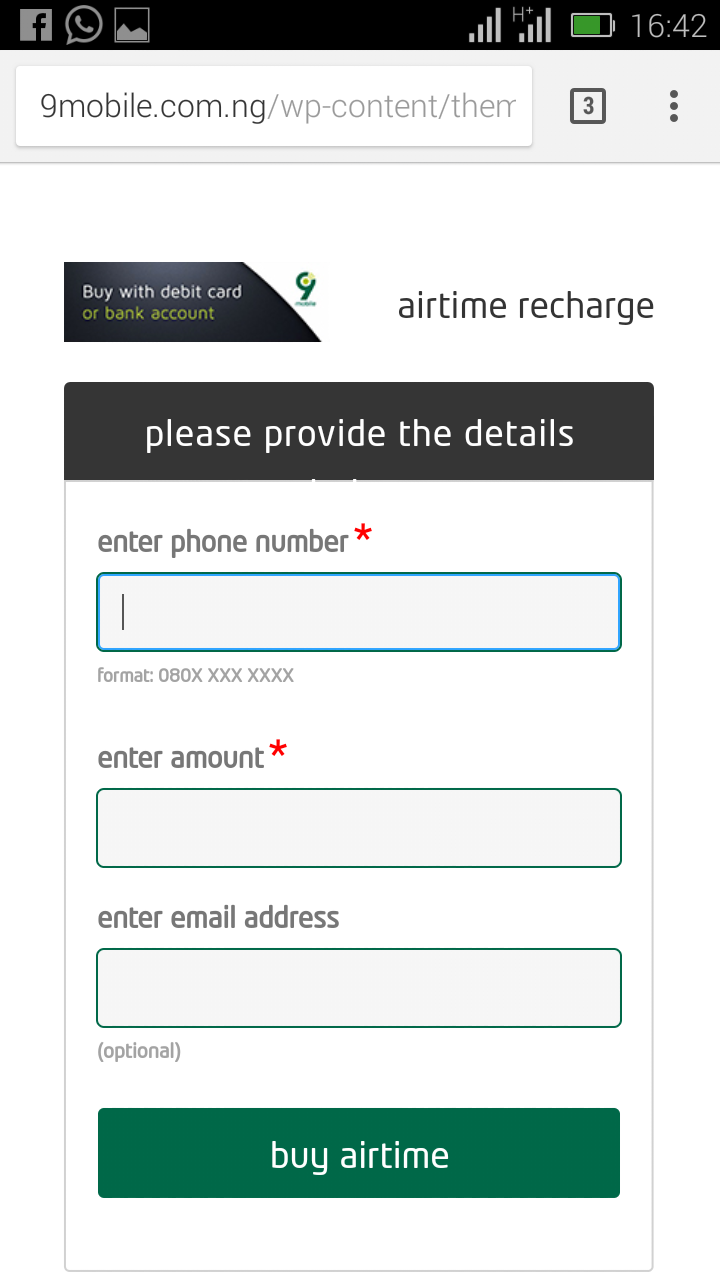
Task: Tap the enter email address field
Action: pyautogui.click(x=359, y=988)
